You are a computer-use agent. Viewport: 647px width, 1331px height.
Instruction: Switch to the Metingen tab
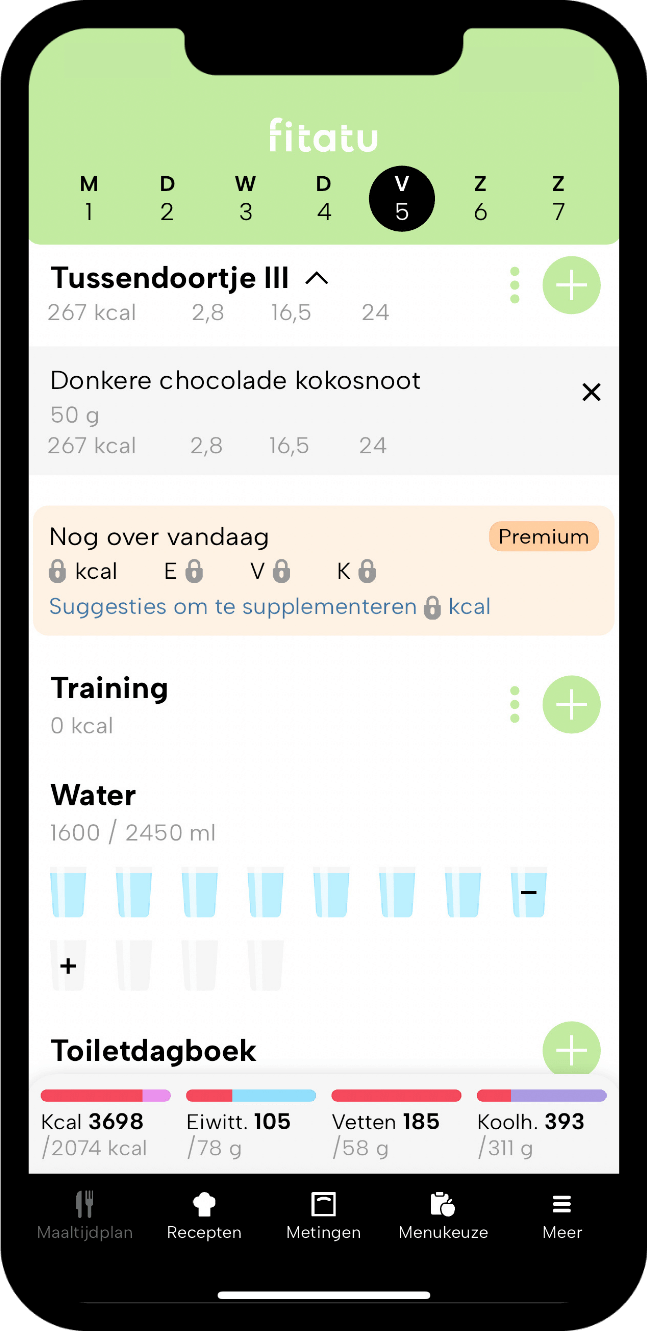click(323, 1216)
